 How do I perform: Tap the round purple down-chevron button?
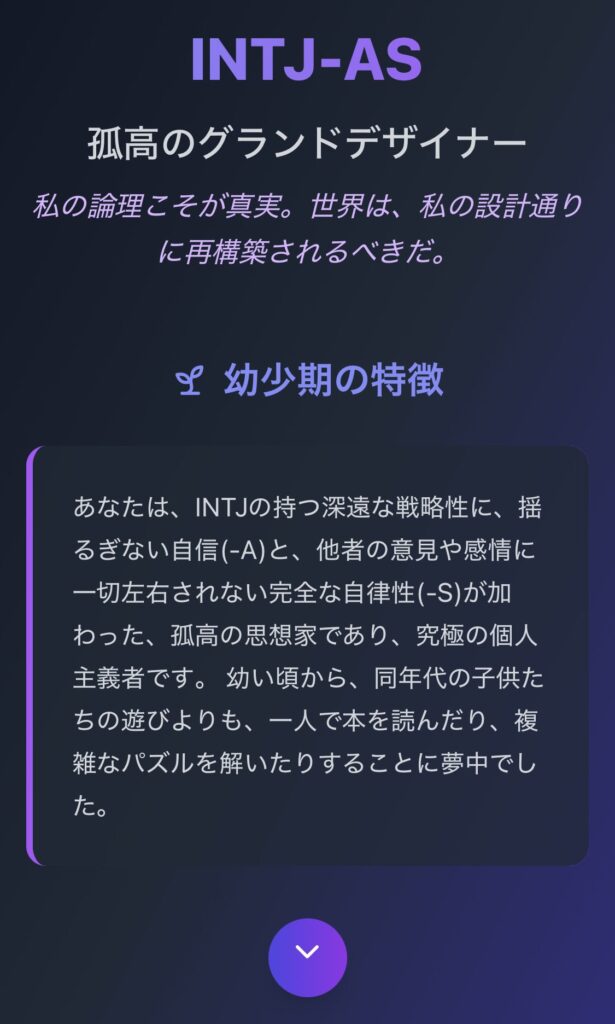[x=307, y=957]
